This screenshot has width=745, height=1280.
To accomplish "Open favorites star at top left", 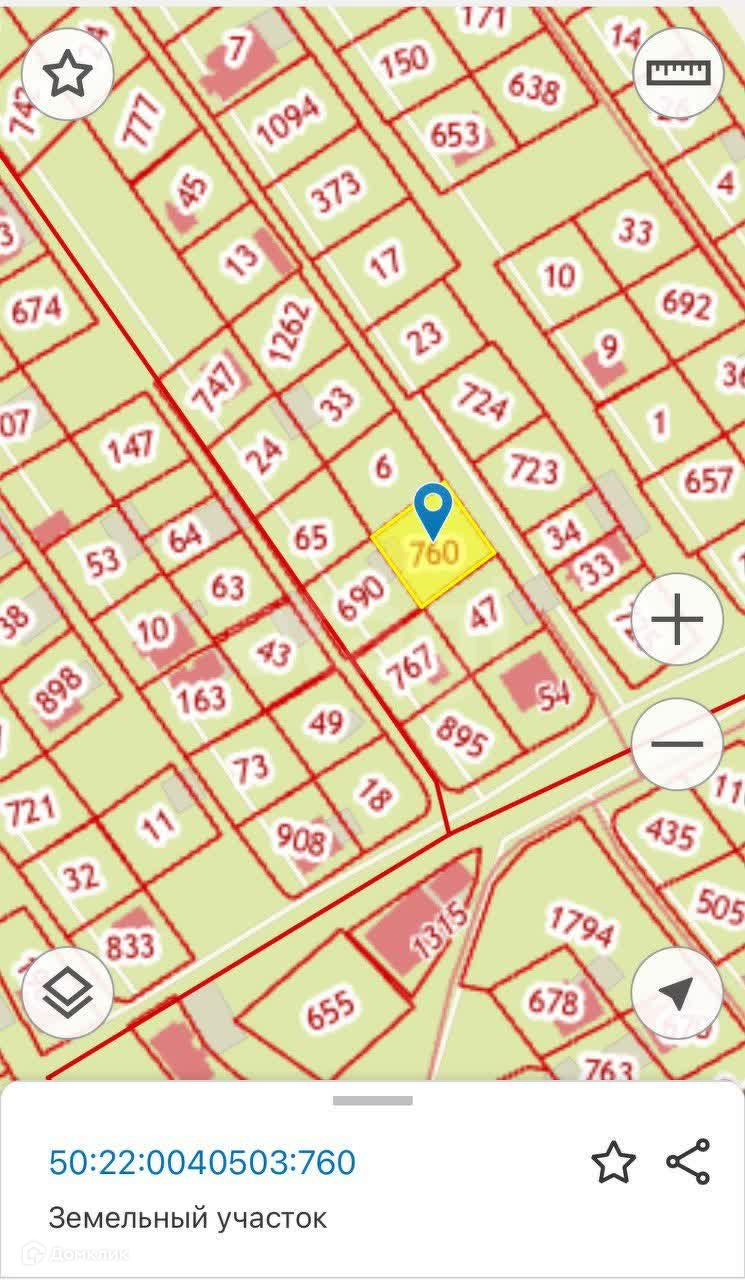I will pyautogui.click(x=67, y=74).
